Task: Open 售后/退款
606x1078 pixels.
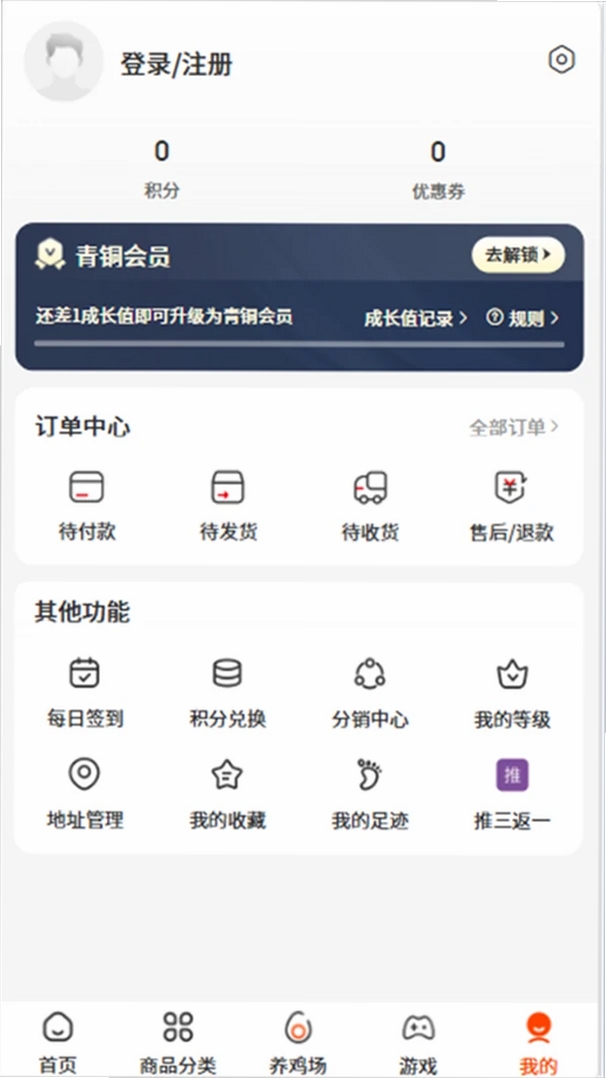Action: pyautogui.click(x=511, y=506)
